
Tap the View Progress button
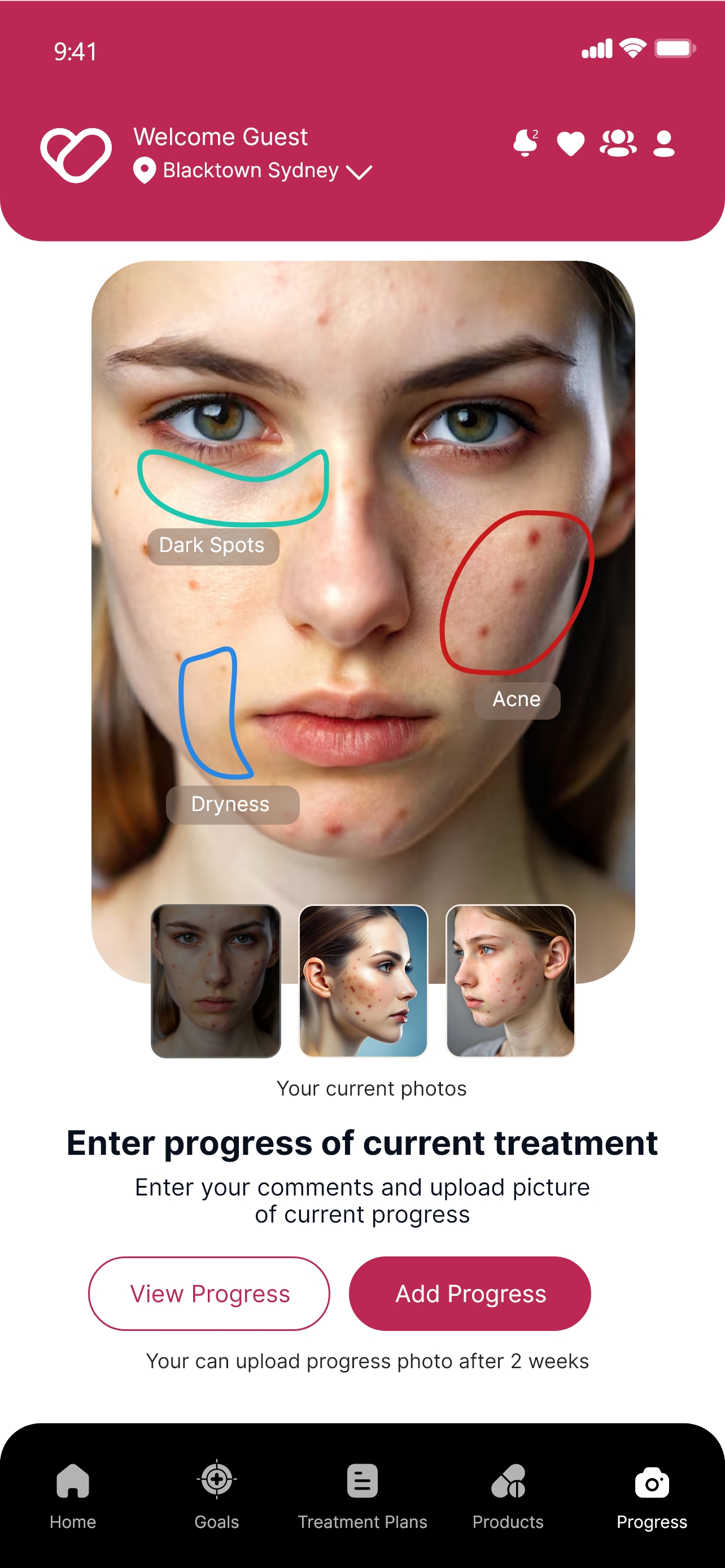[x=209, y=1293]
